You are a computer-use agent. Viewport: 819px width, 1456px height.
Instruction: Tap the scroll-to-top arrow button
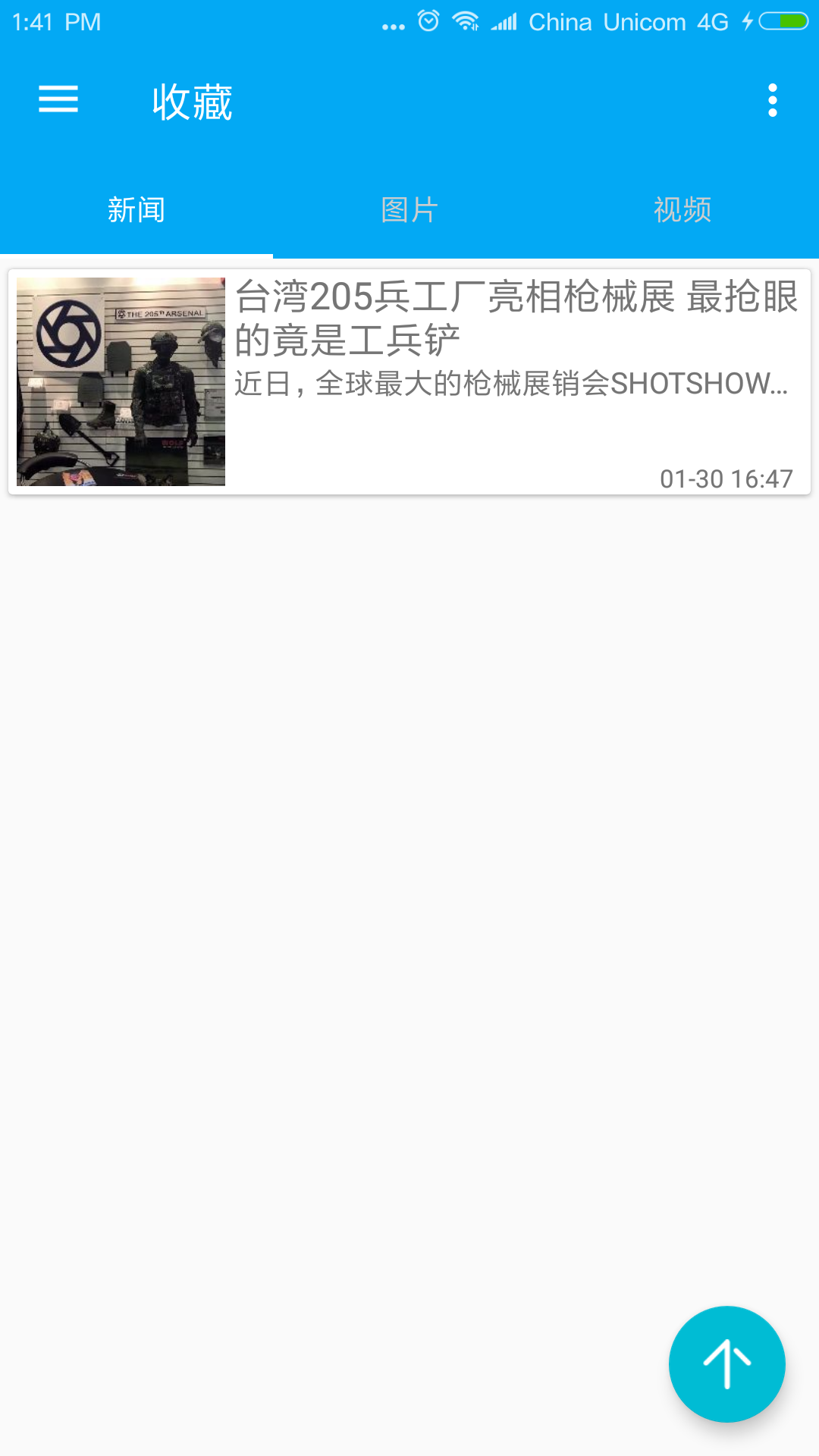726,1363
